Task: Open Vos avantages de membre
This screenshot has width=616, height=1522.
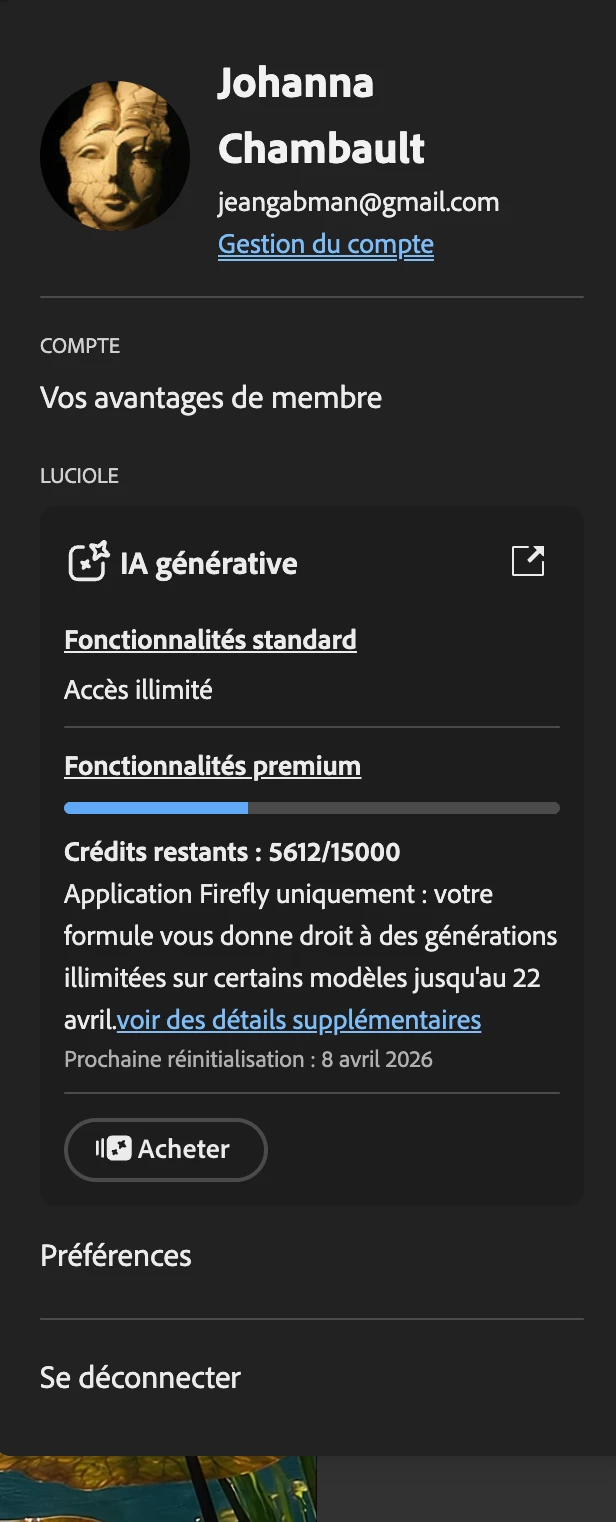Action: tap(211, 398)
